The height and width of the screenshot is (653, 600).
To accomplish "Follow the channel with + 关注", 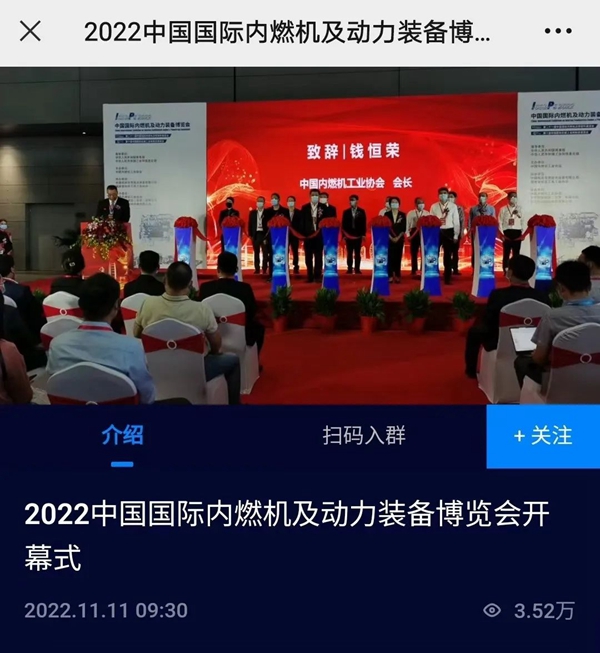I will coord(543,436).
